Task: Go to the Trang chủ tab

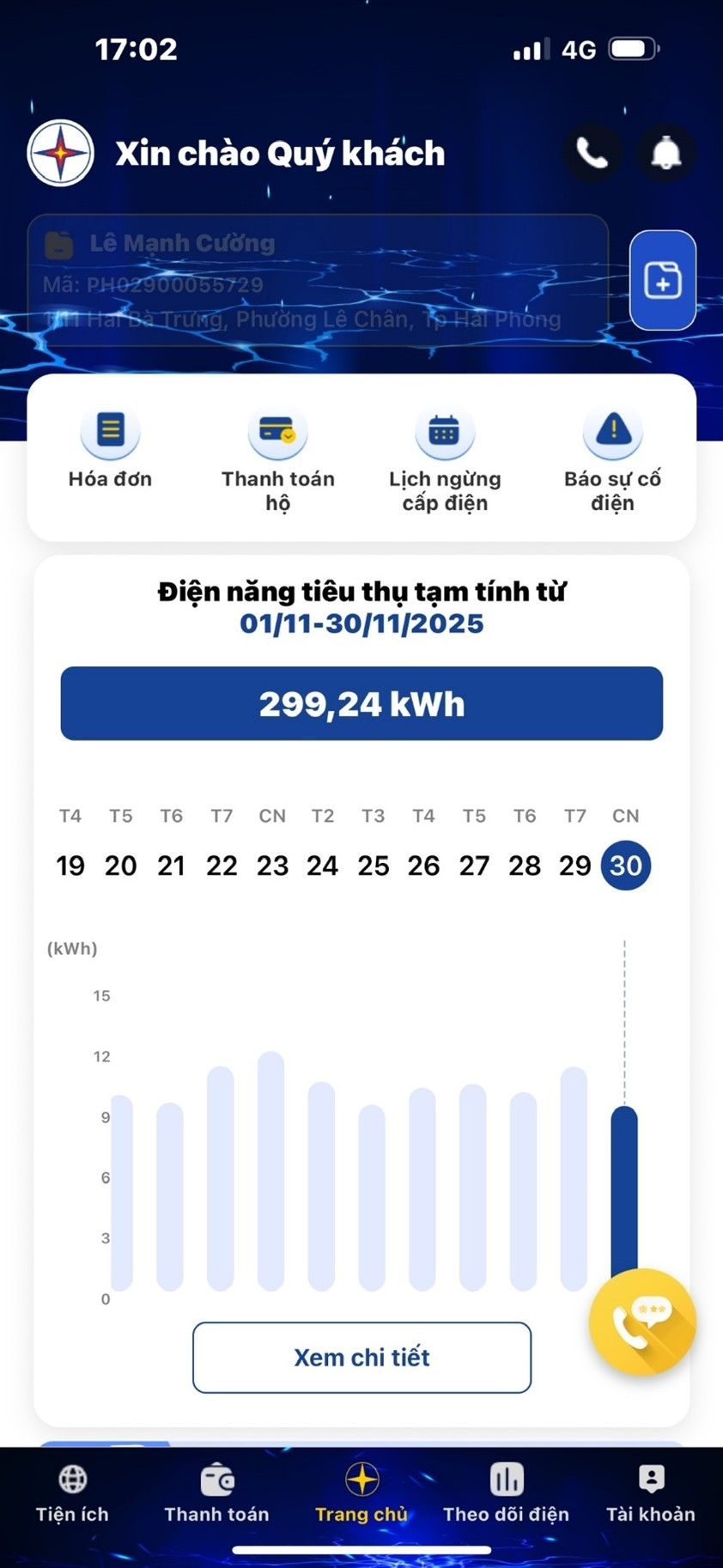Action: [x=361, y=1495]
